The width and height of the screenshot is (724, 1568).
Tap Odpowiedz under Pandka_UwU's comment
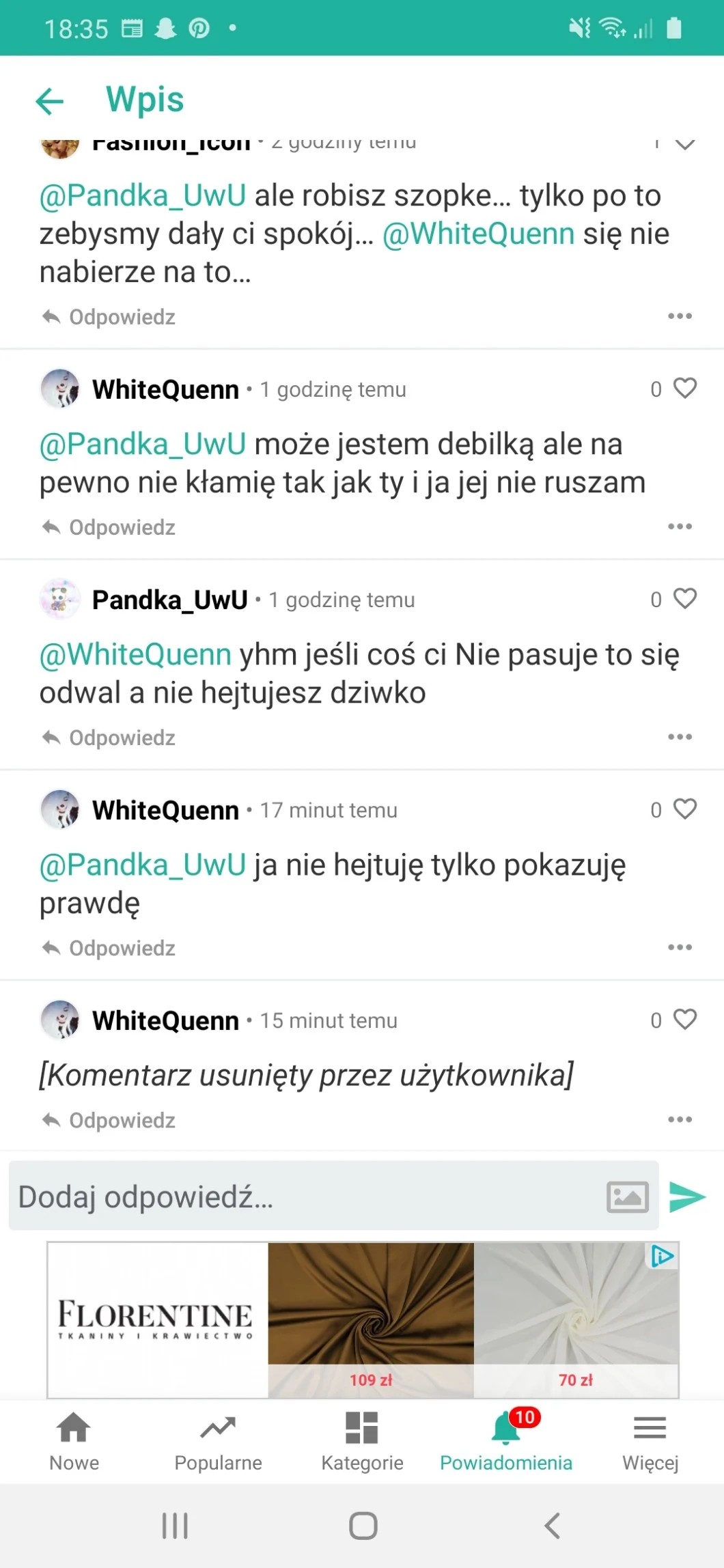tap(109, 738)
